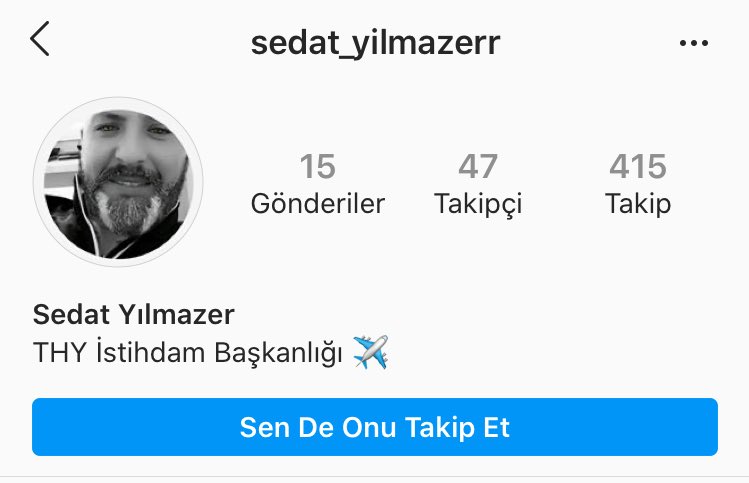The image size is (749, 483).
Task: Show the 415 Takip following list
Action: tap(637, 183)
